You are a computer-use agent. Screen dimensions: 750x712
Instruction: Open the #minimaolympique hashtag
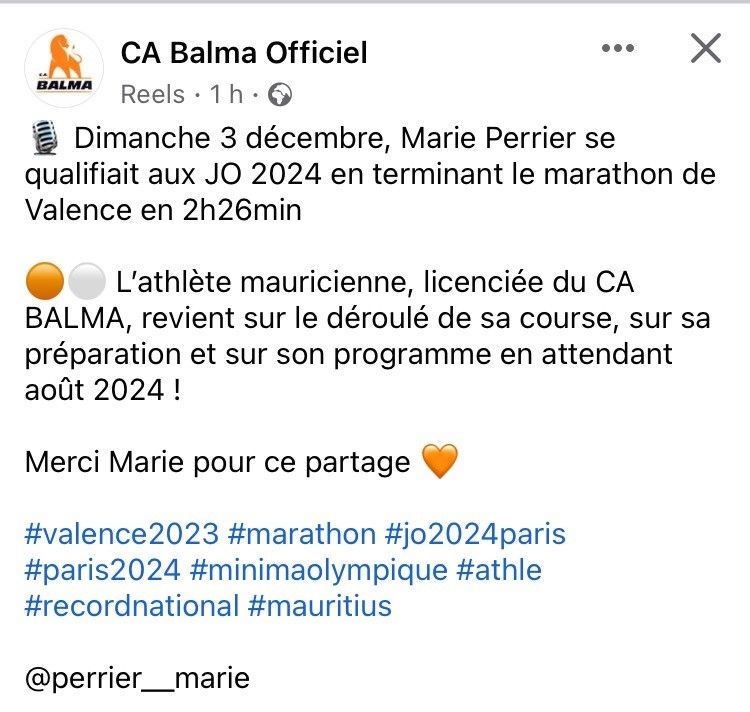(x=317, y=569)
